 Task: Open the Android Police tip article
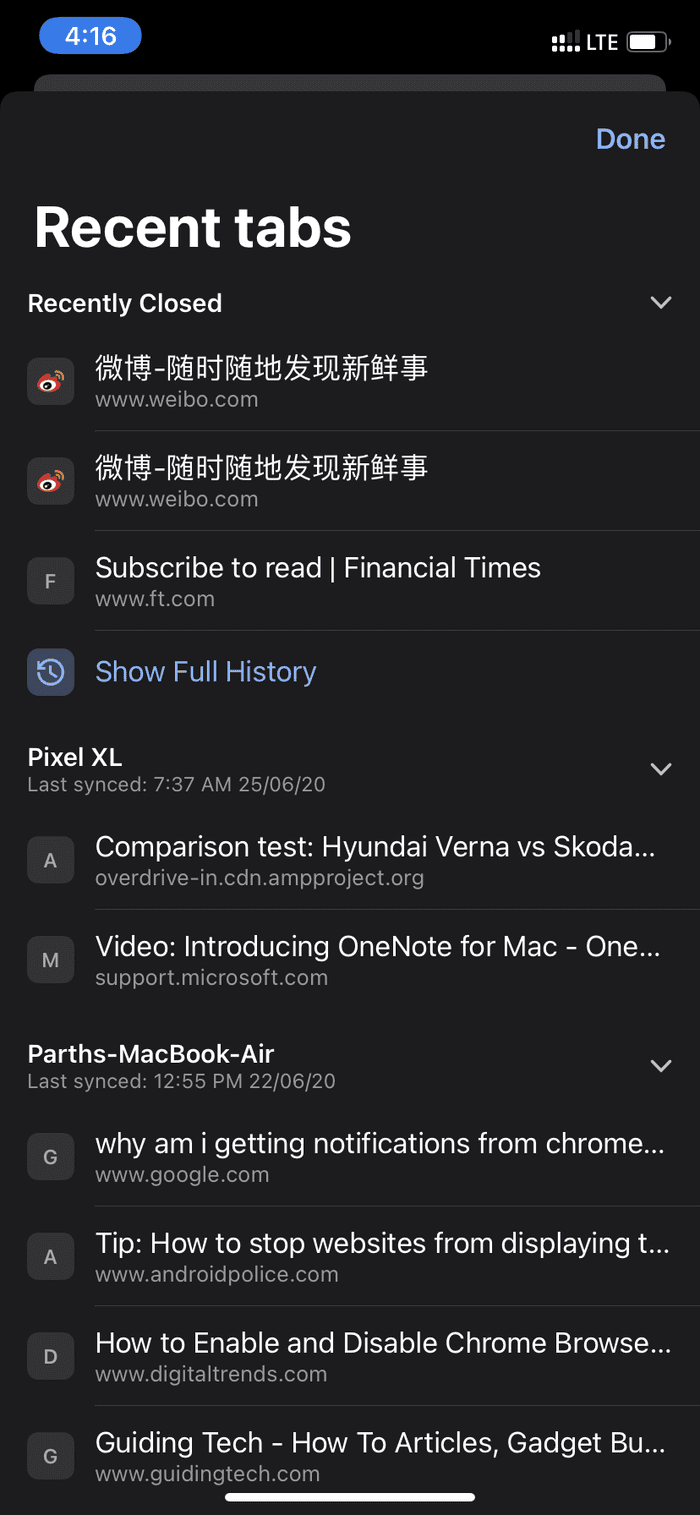(350, 1257)
